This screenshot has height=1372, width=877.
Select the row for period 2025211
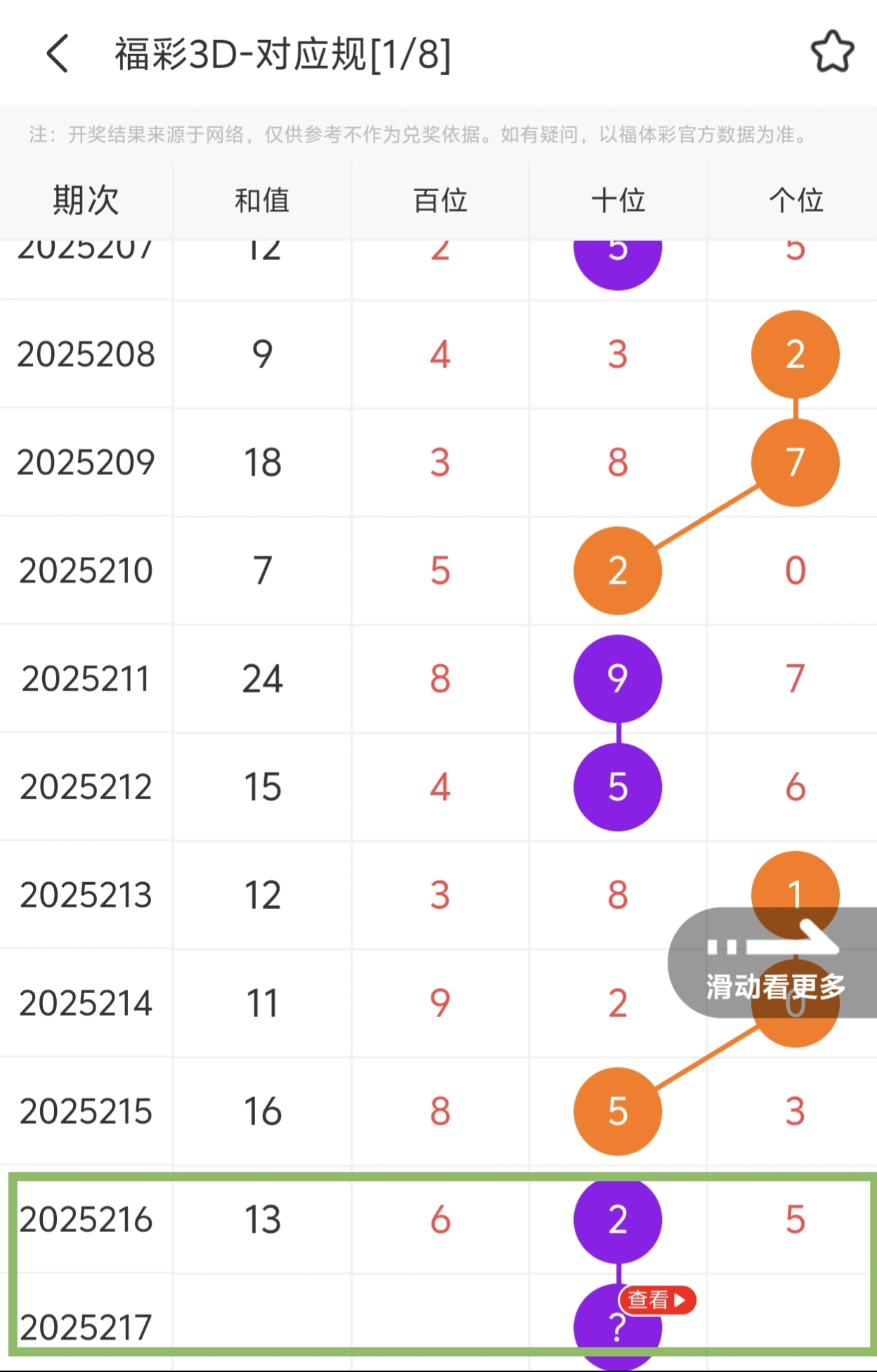86,678
